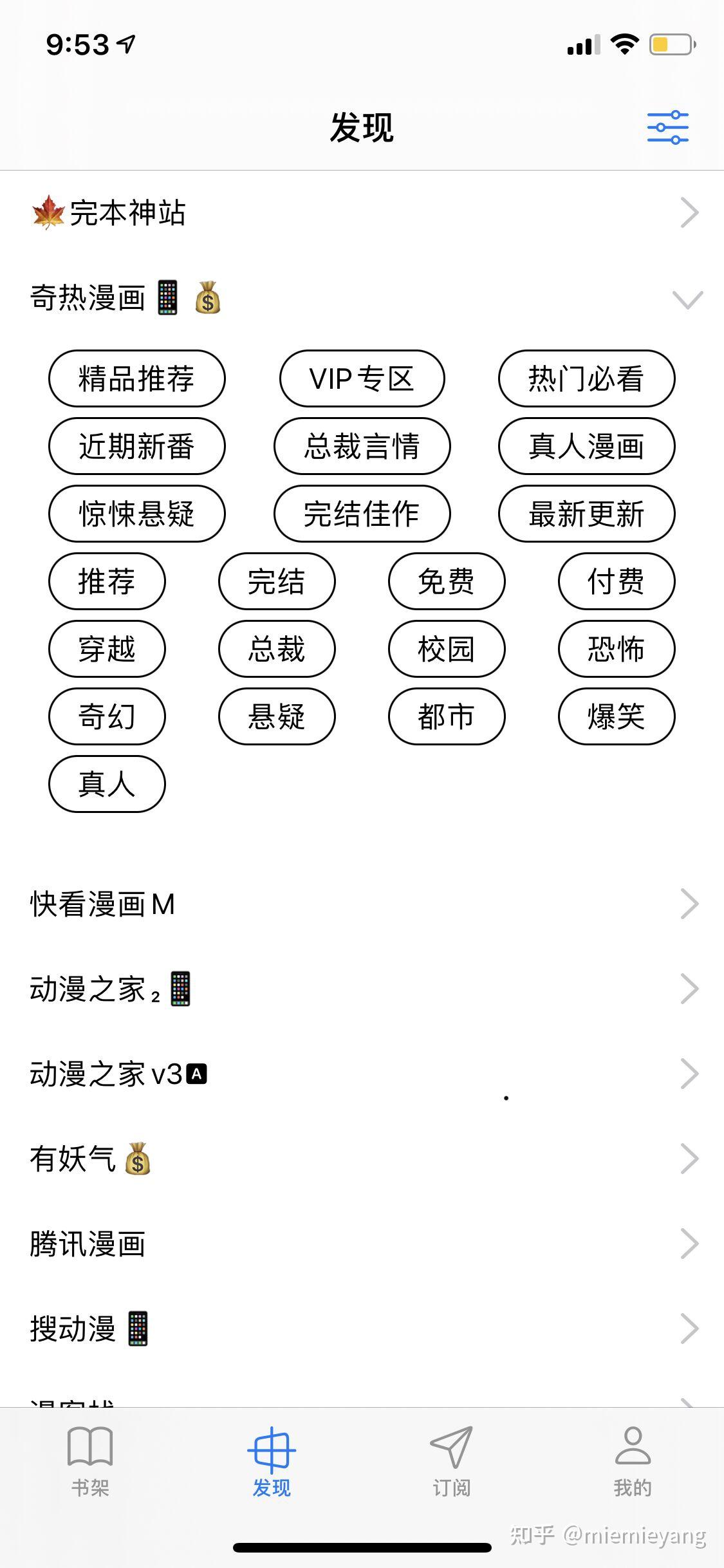This screenshot has width=724, height=1568.
Task: Open the filter settings icon
Action: pos(667,127)
